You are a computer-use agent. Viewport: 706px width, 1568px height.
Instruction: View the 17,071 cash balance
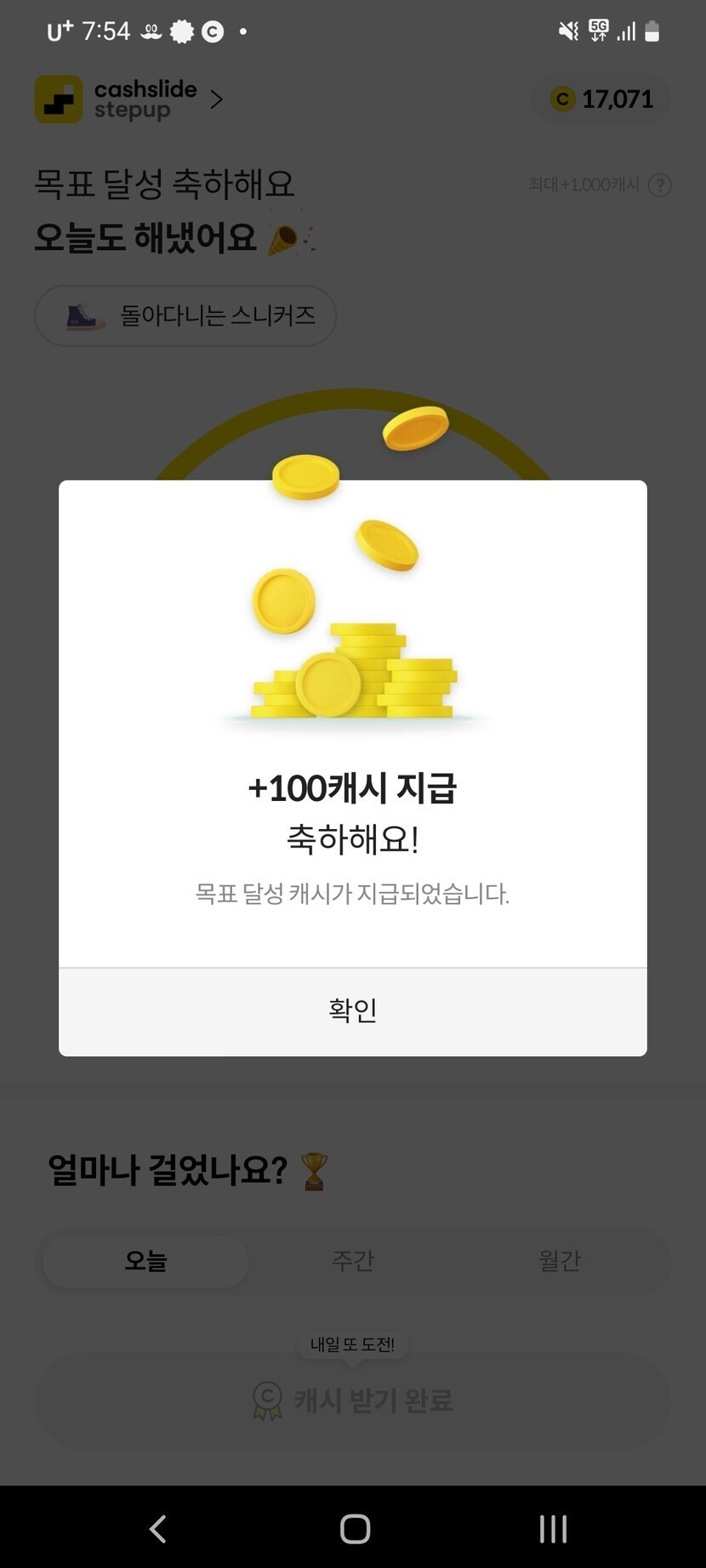pos(601,100)
